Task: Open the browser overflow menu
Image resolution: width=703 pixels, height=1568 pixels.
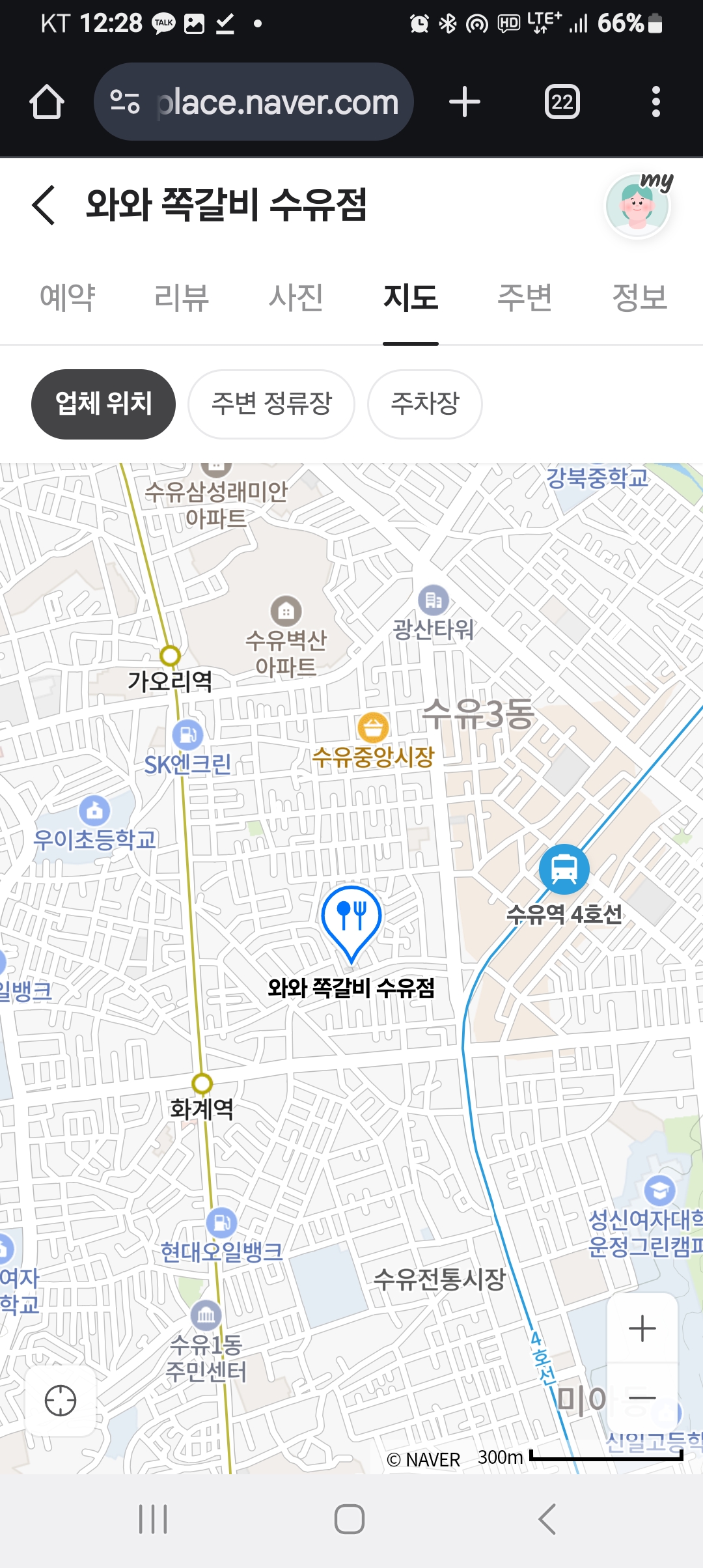Action: coord(655,102)
